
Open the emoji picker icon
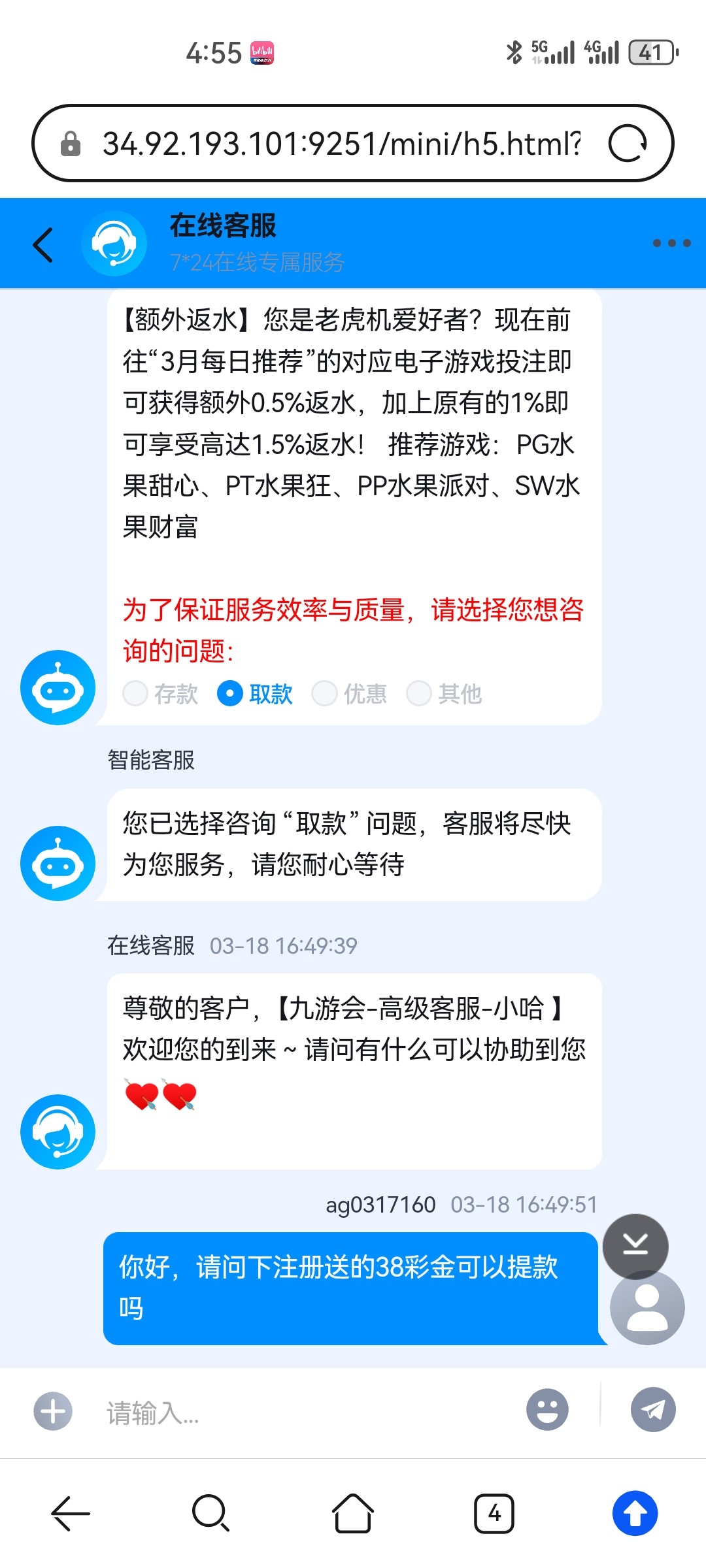[x=546, y=1410]
